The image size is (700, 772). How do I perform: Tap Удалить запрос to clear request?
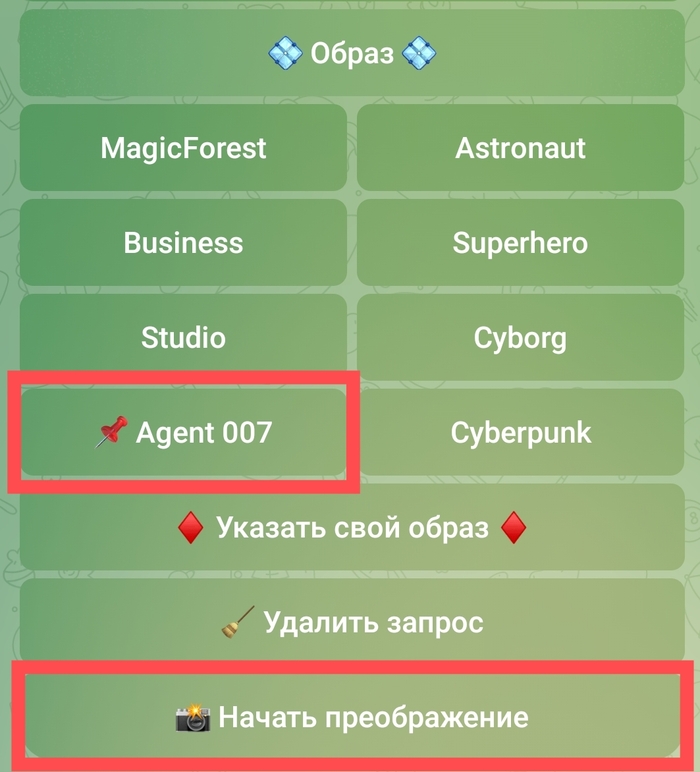[x=350, y=622]
